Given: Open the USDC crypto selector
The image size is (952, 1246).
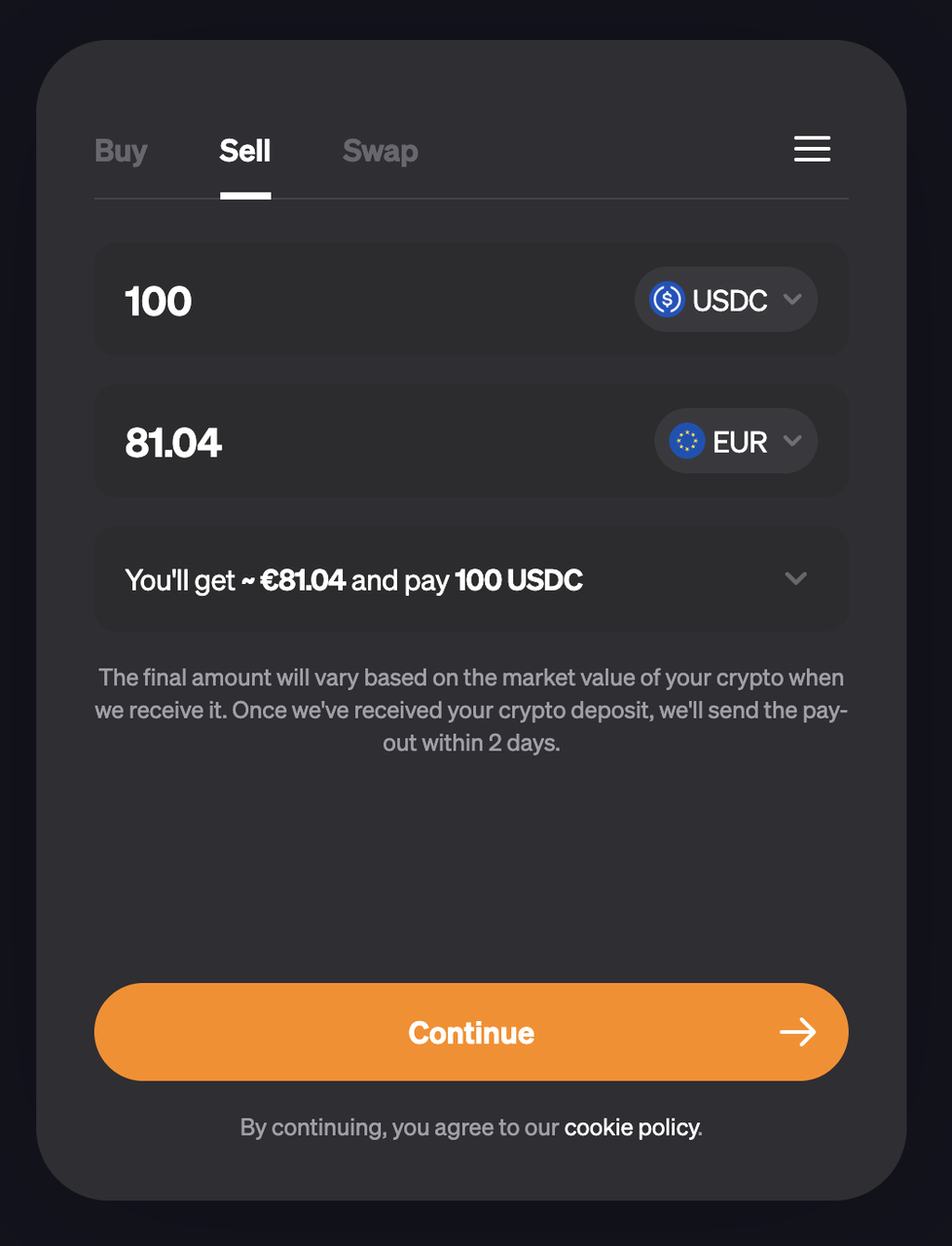Looking at the screenshot, I should (x=725, y=300).
